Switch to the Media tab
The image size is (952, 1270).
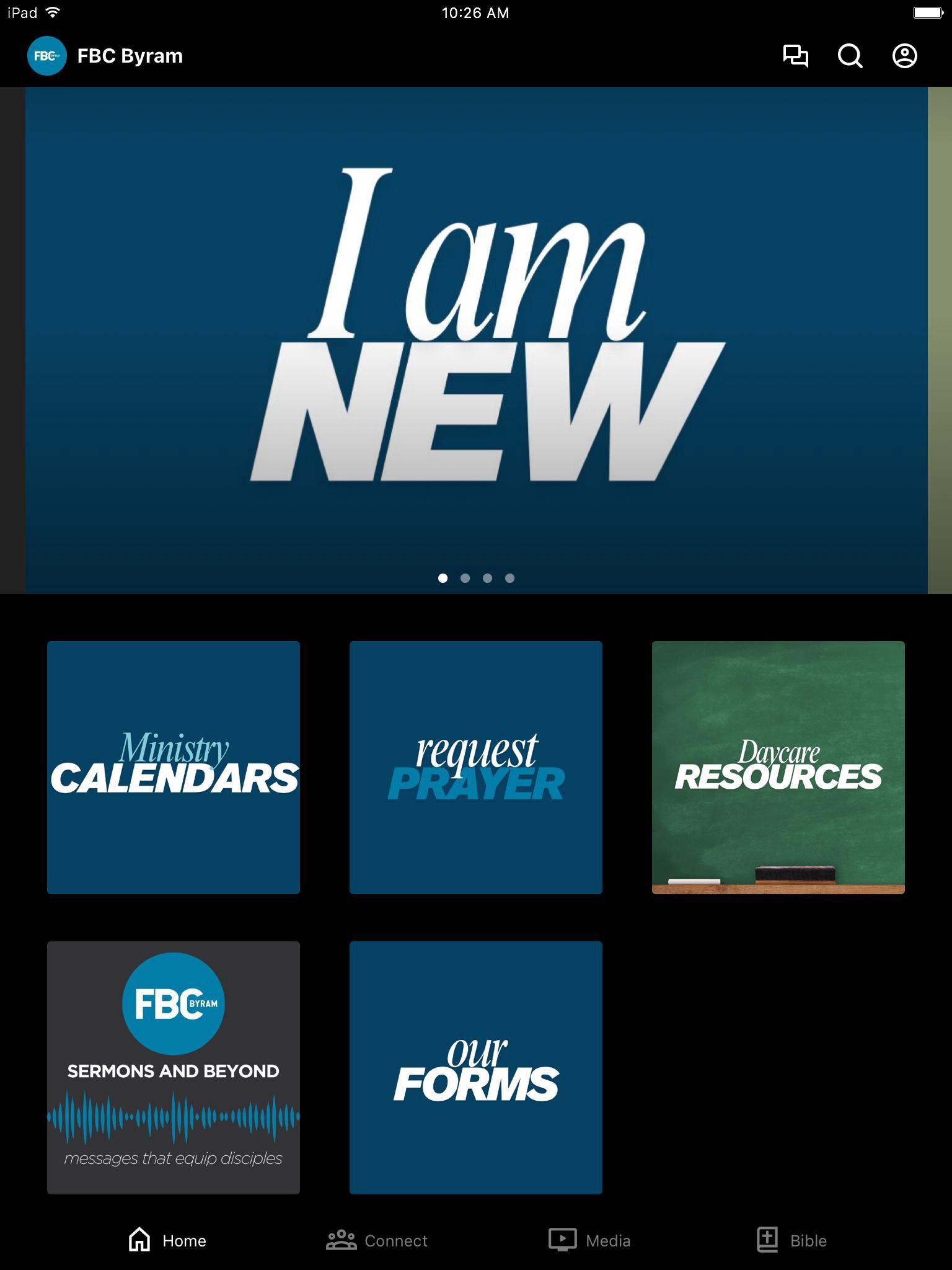click(x=589, y=1240)
